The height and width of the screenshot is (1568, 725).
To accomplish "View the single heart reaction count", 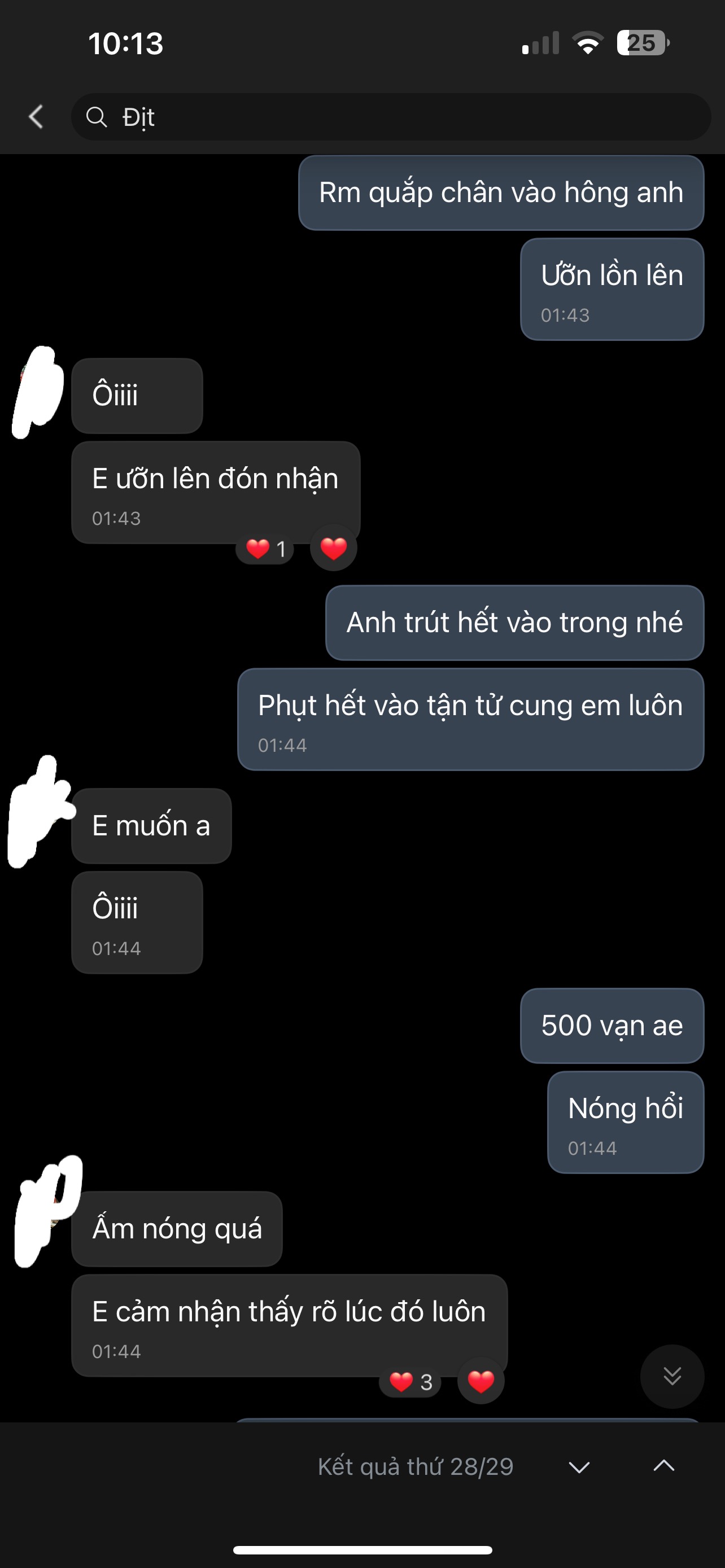I will (x=265, y=549).
